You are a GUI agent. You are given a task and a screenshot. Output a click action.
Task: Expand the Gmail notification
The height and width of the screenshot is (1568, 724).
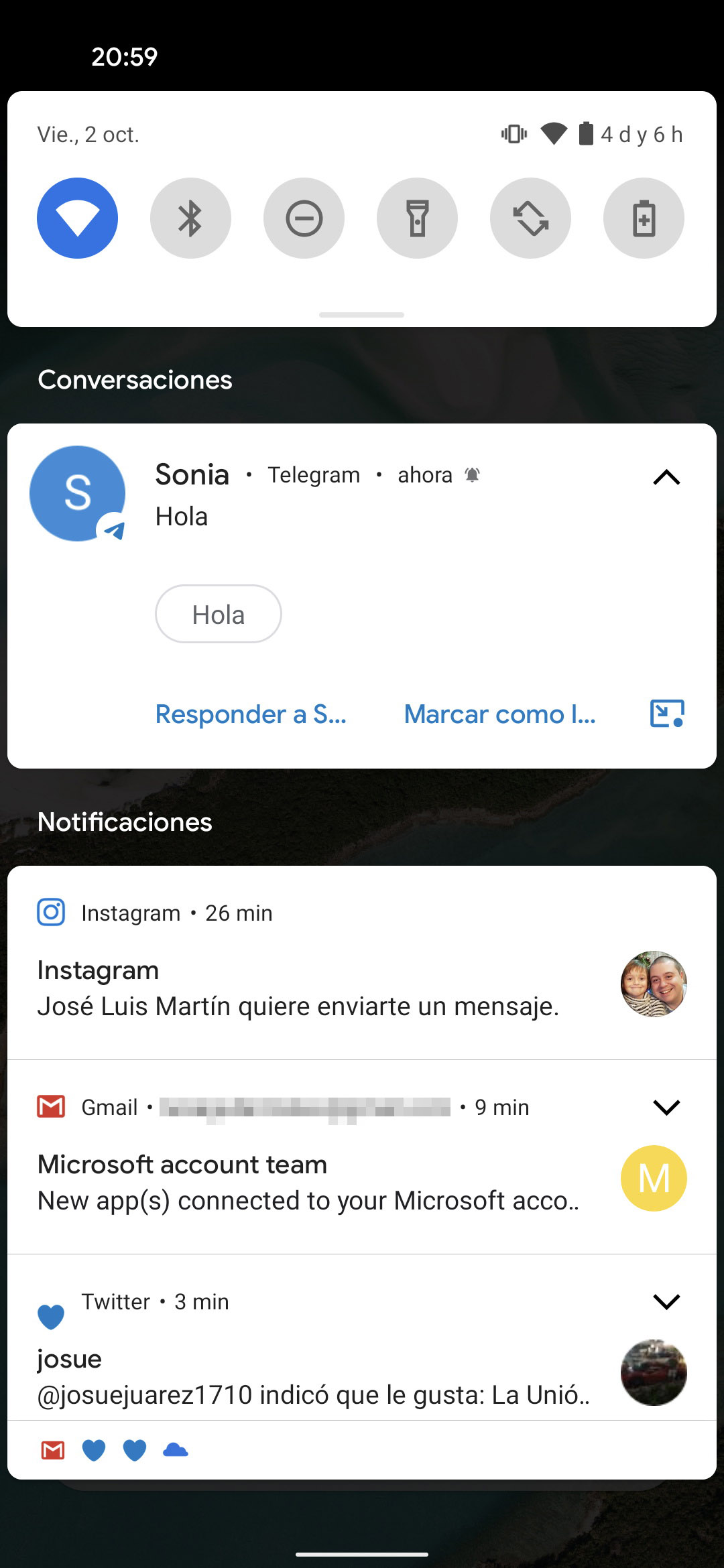666,1107
